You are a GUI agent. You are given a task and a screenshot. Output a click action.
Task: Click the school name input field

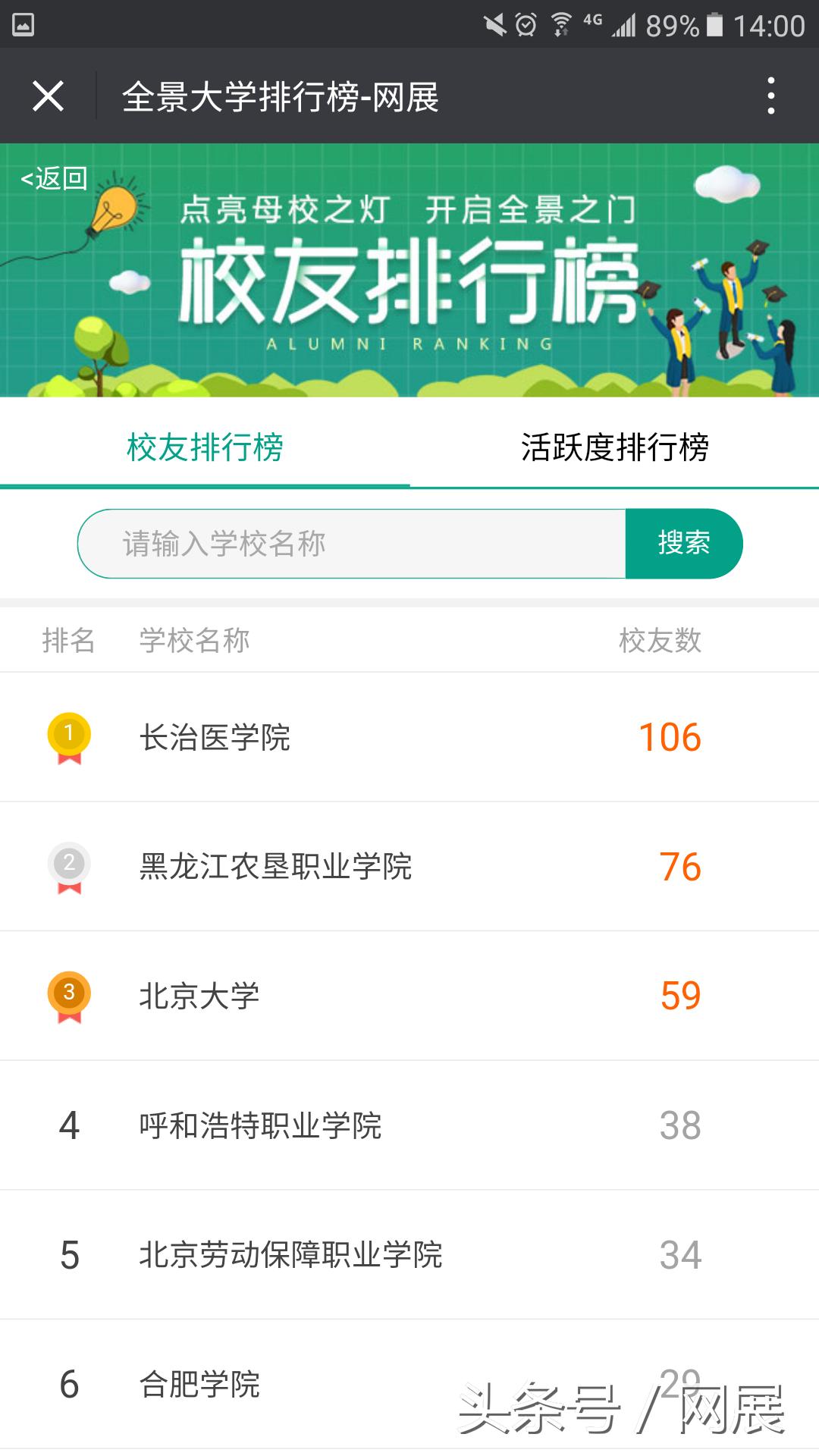click(x=349, y=543)
